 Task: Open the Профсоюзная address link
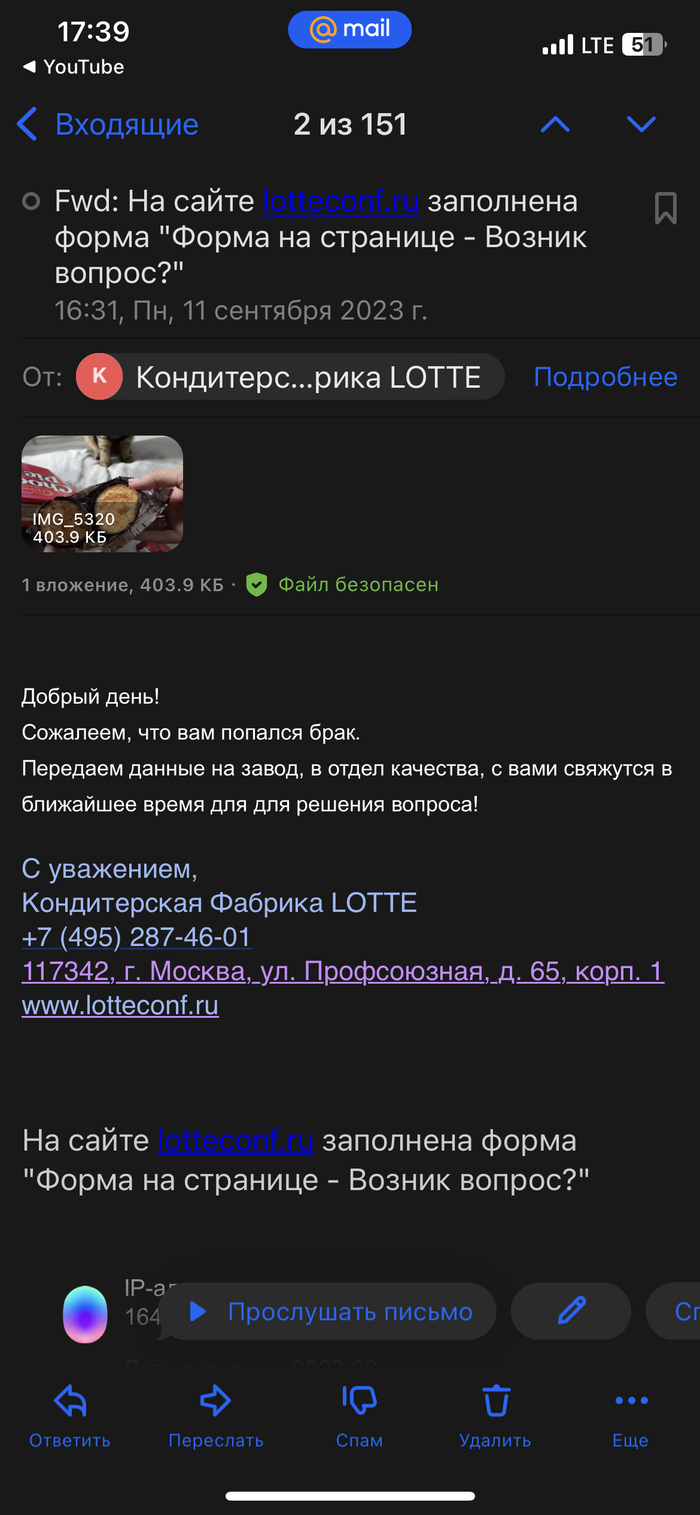pyautogui.click(x=342, y=971)
